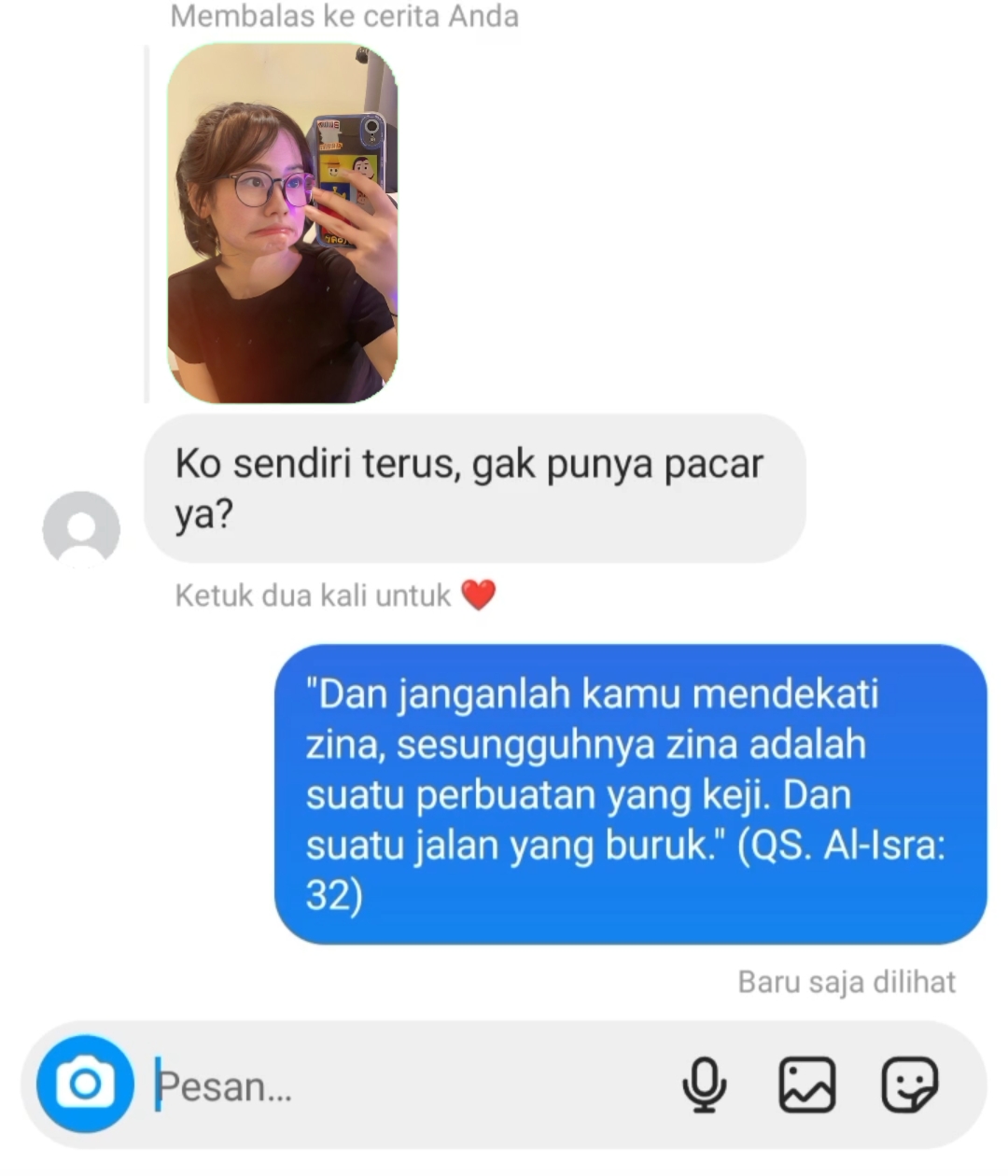Open the gallery image picker

[x=806, y=1085]
